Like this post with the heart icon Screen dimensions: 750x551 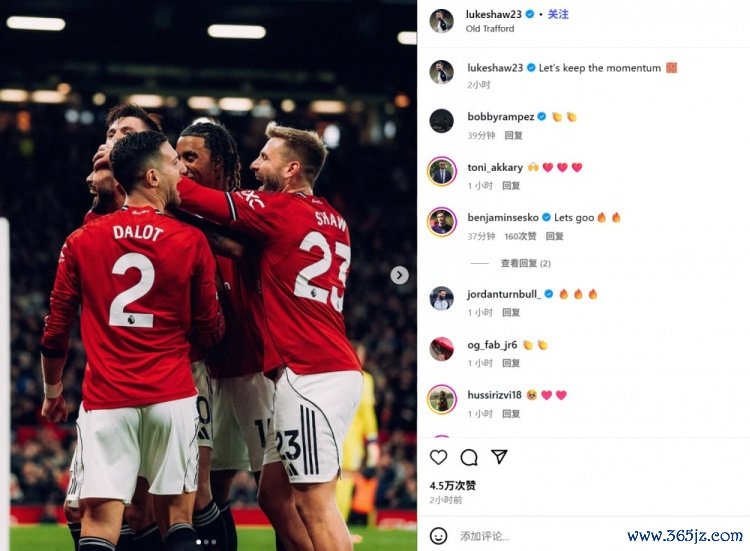tap(438, 457)
